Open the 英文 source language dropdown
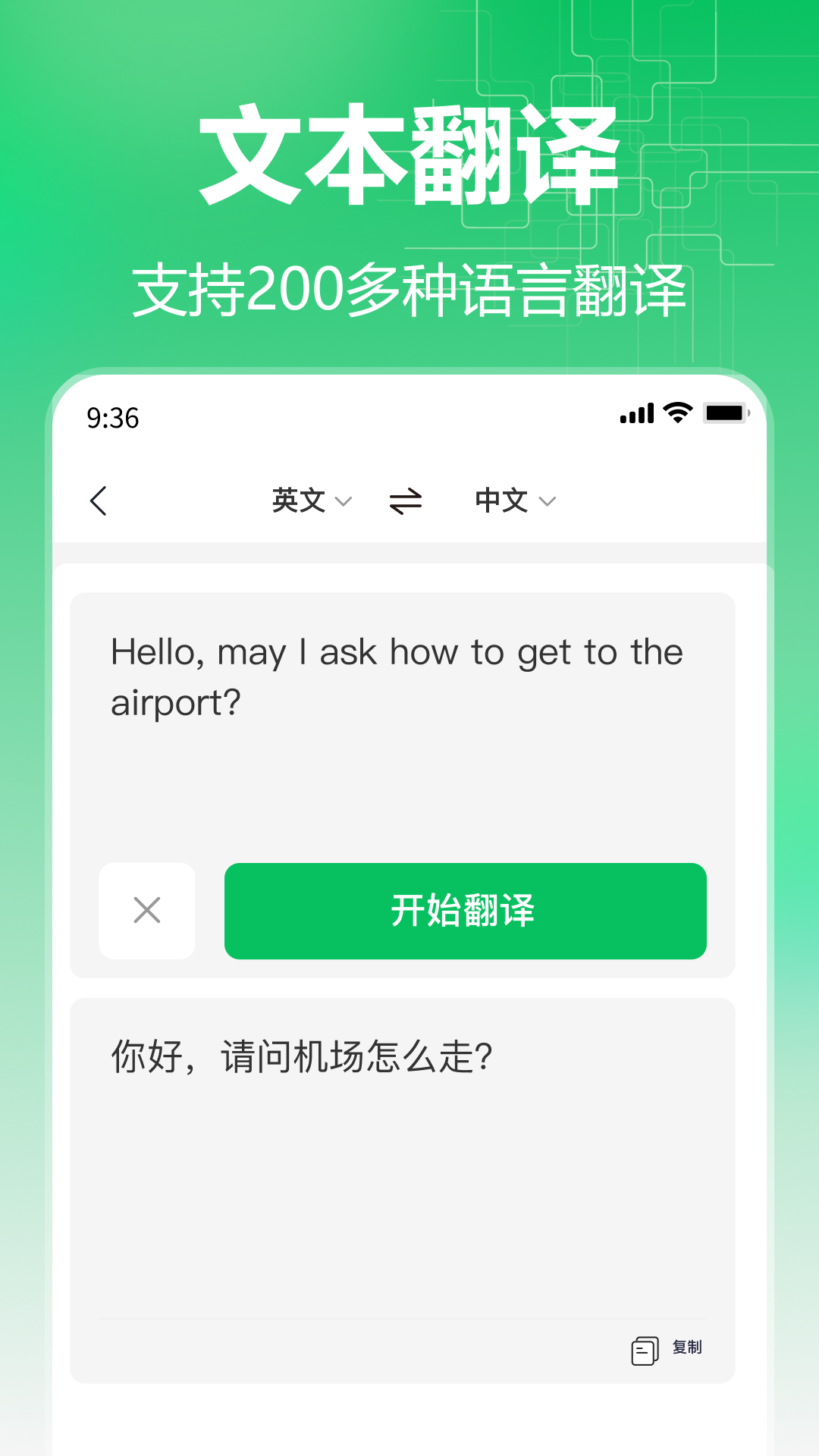 tap(298, 500)
